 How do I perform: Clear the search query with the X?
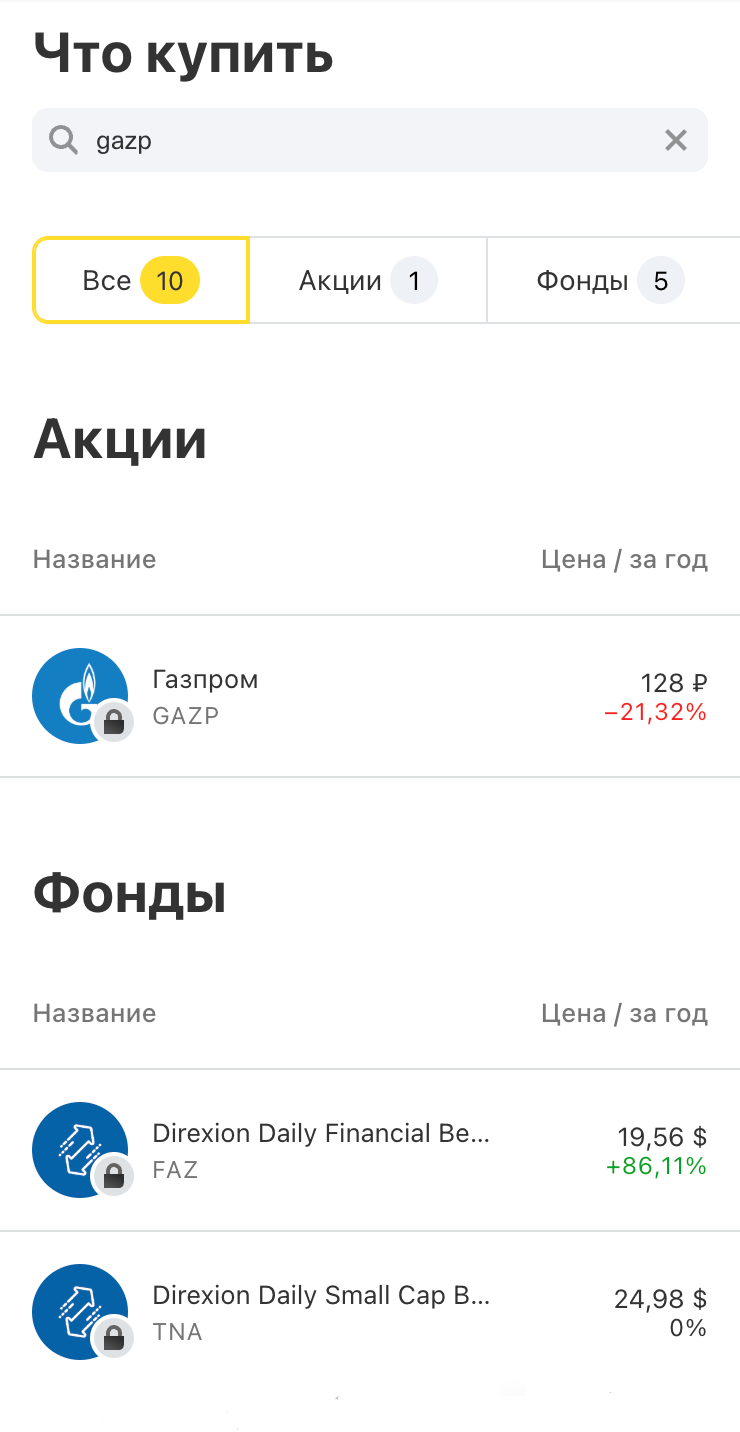676,141
